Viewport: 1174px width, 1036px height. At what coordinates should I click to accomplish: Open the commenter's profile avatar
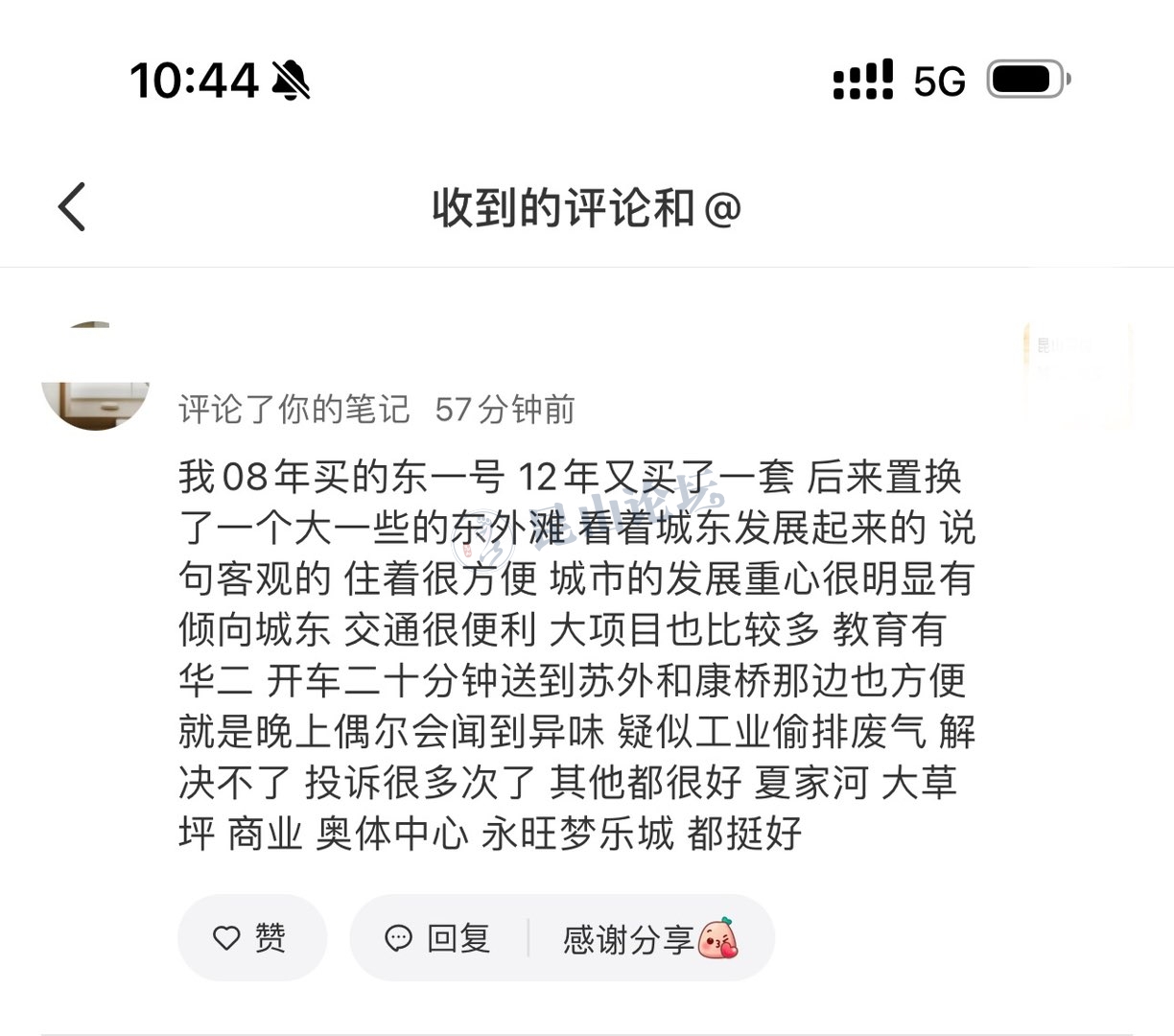coord(95,376)
